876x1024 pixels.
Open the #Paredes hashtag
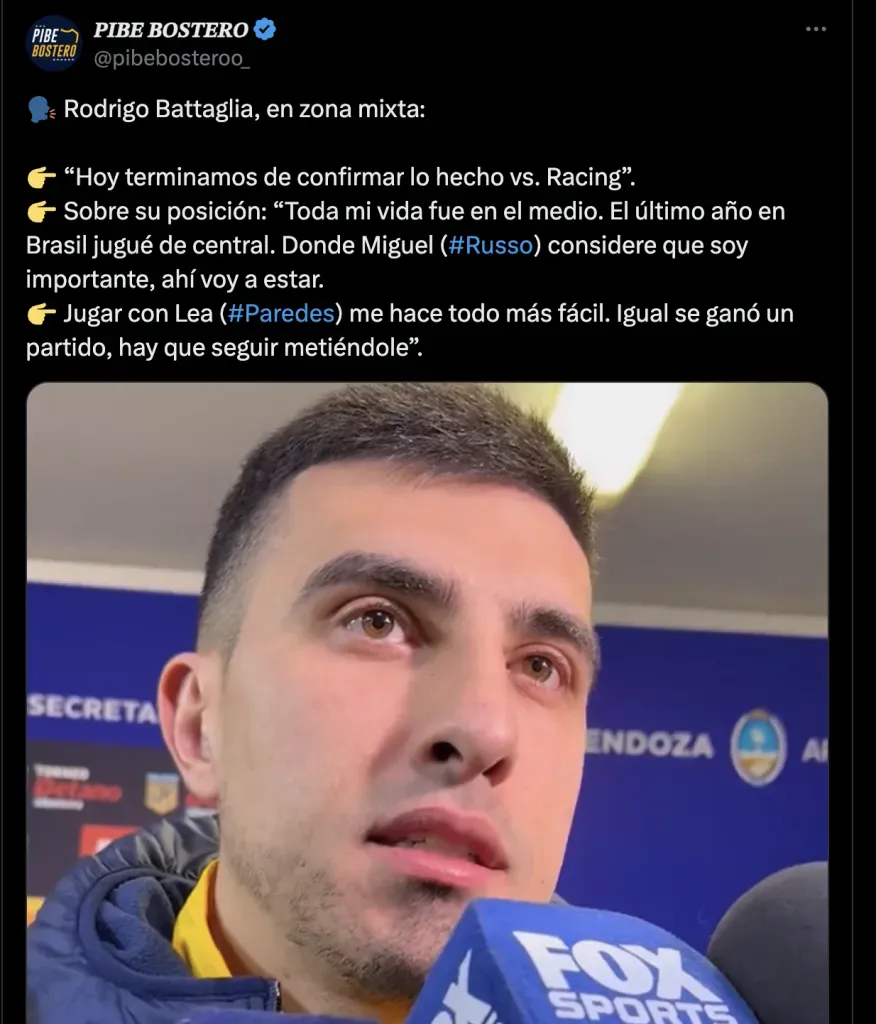pos(280,314)
